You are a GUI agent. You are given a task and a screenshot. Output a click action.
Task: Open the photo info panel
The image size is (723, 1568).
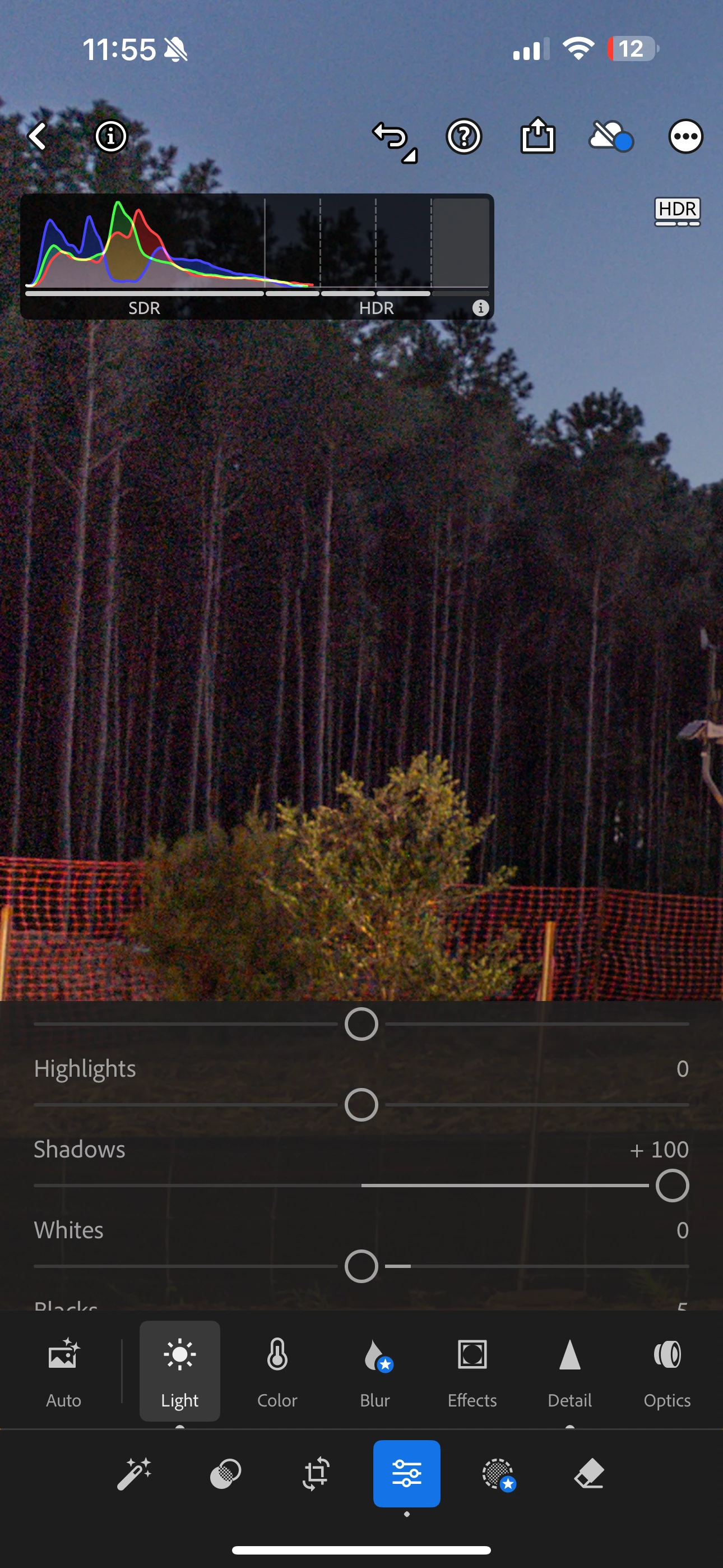[x=111, y=136]
